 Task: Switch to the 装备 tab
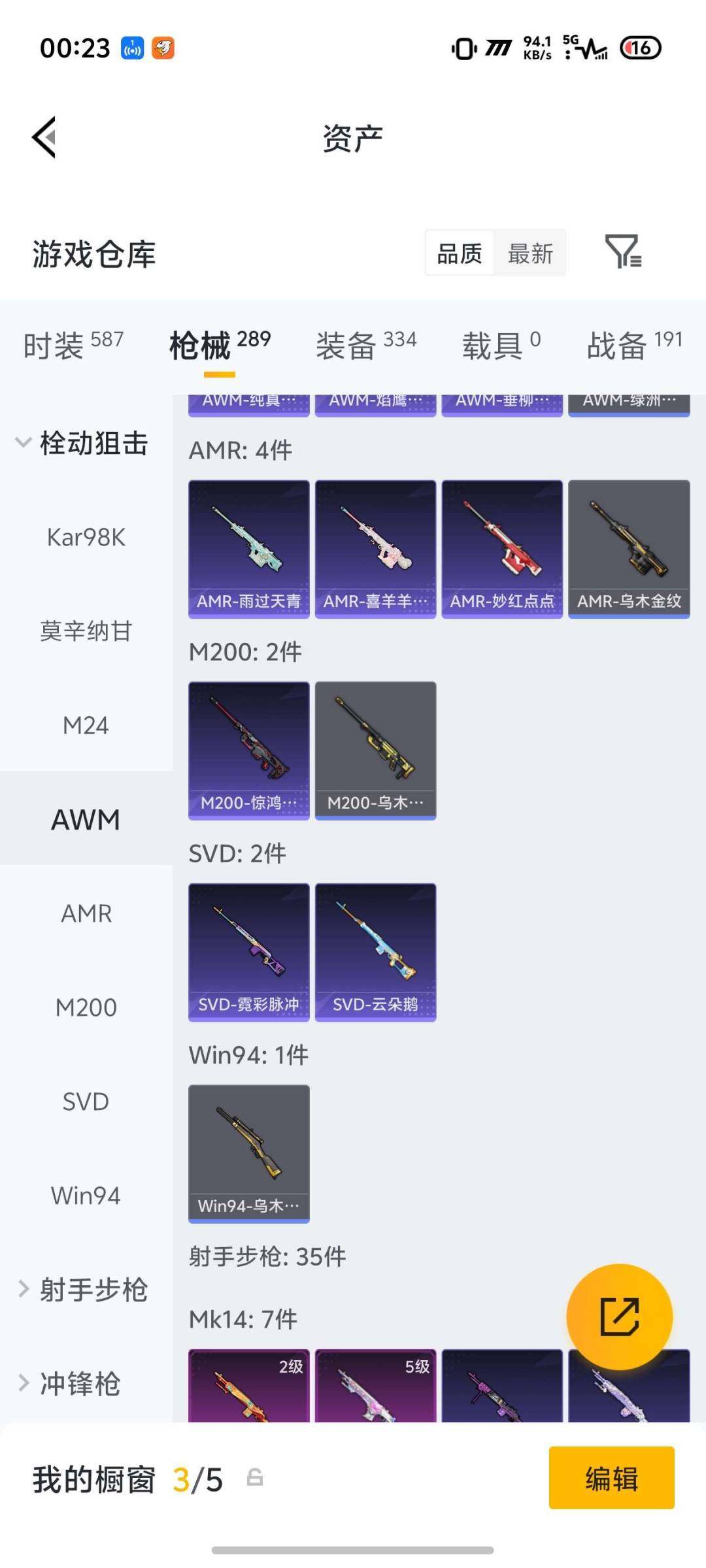pyautogui.click(x=366, y=345)
